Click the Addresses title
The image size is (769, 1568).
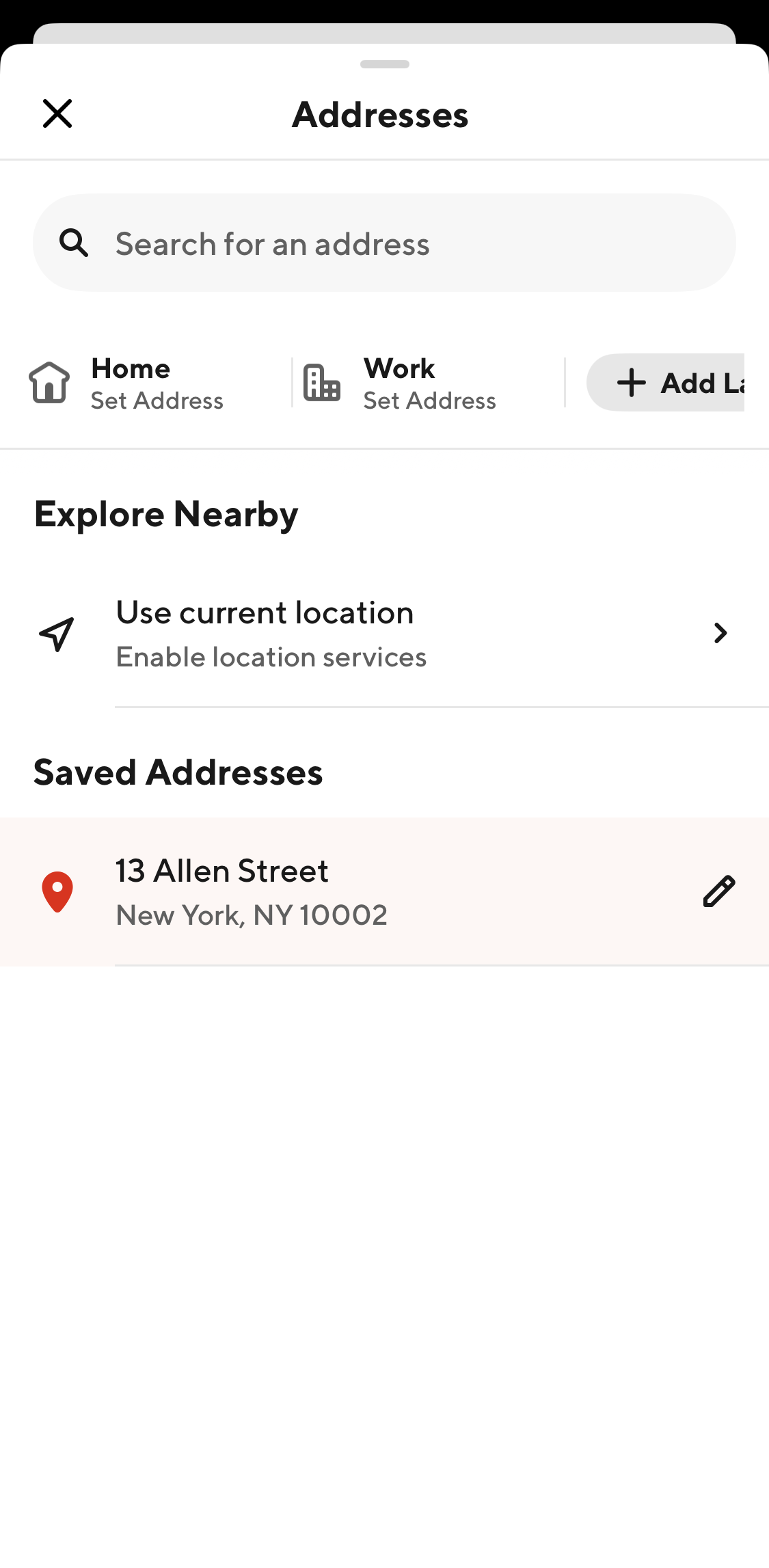click(380, 114)
